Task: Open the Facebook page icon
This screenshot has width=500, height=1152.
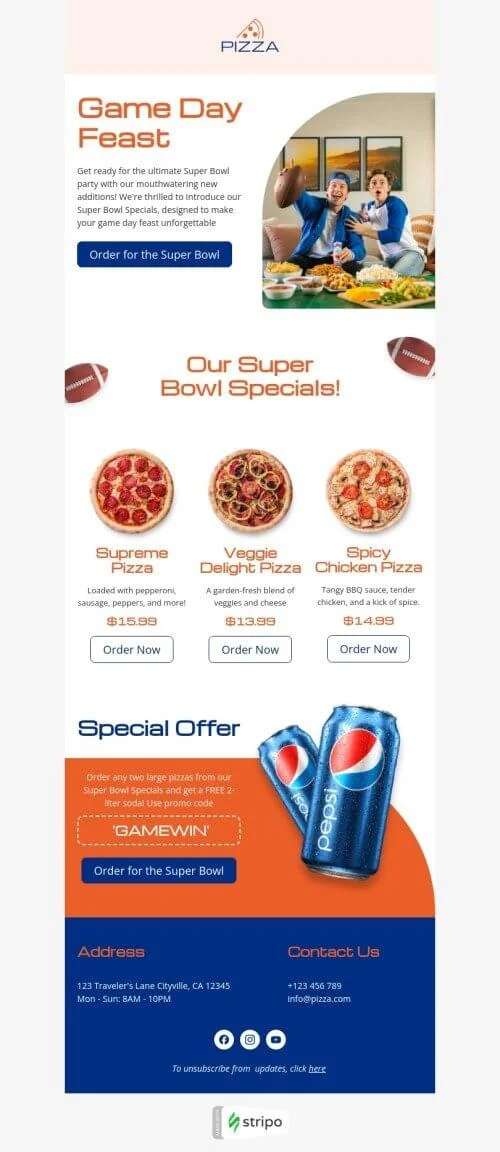Action: pyautogui.click(x=224, y=1039)
